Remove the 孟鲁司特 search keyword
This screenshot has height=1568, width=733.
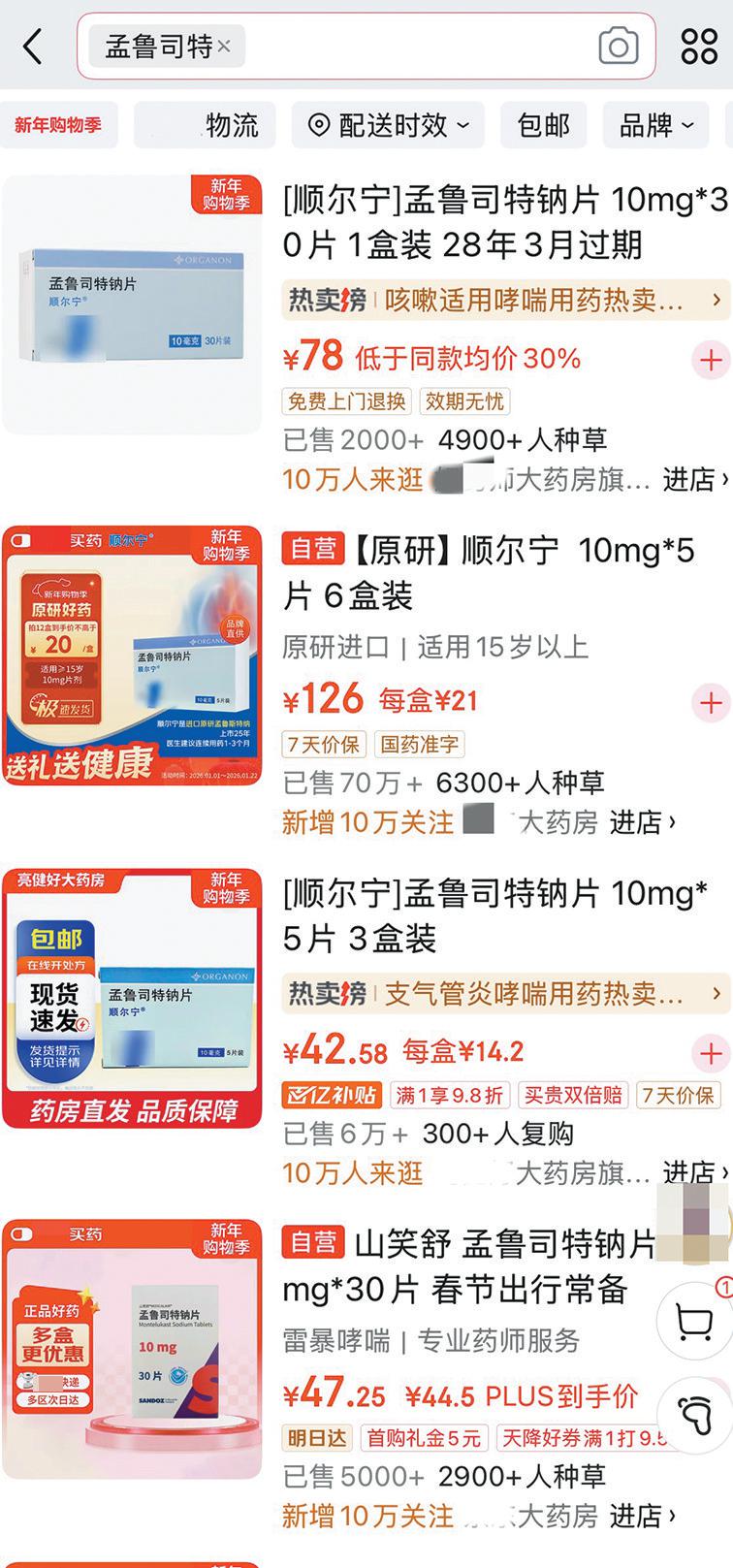(x=225, y=46)
